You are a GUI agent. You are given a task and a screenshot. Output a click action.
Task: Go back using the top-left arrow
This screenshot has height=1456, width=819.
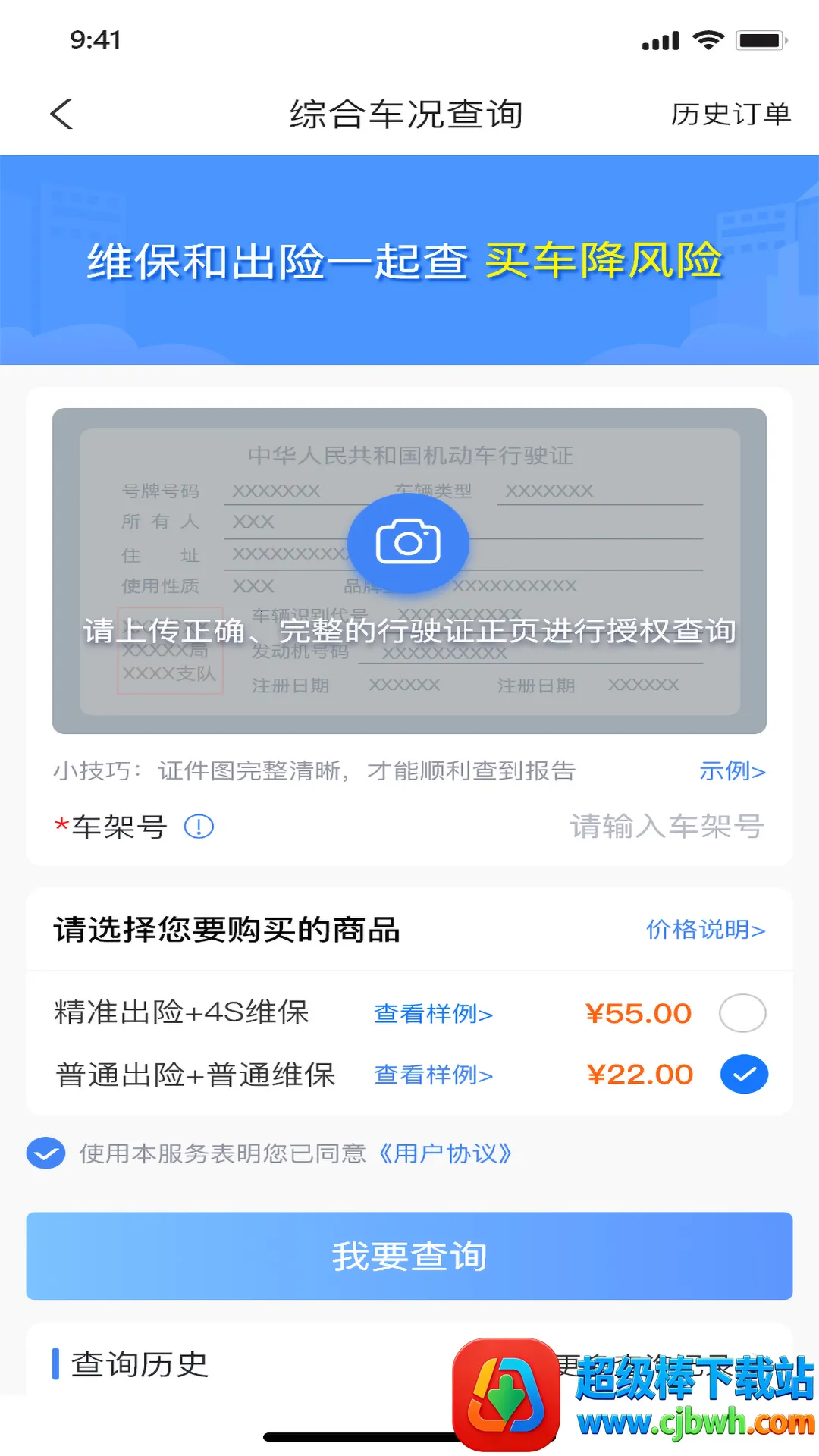point(62,115)
